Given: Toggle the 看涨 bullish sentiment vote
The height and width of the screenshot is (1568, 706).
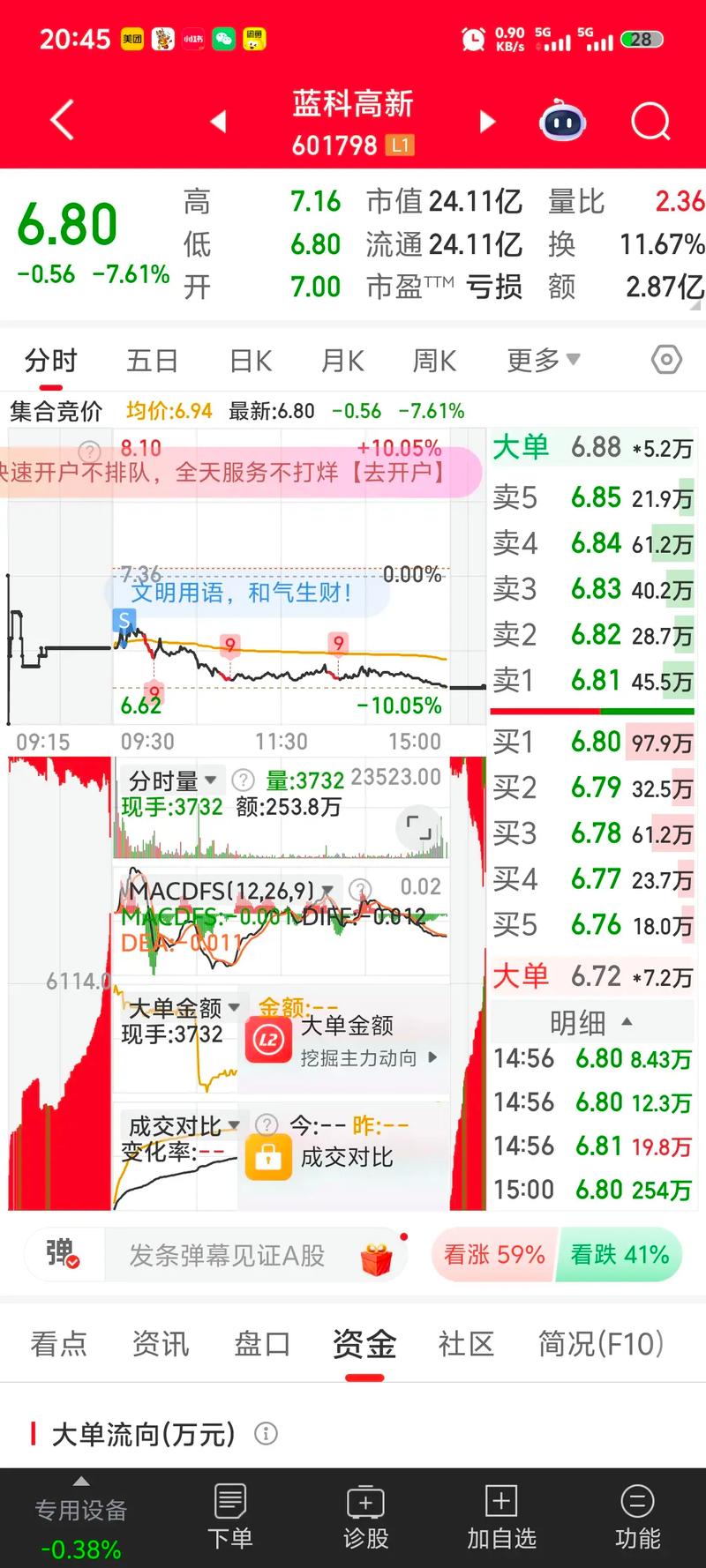Looking at the screenshot, I should coord(492,1254).
